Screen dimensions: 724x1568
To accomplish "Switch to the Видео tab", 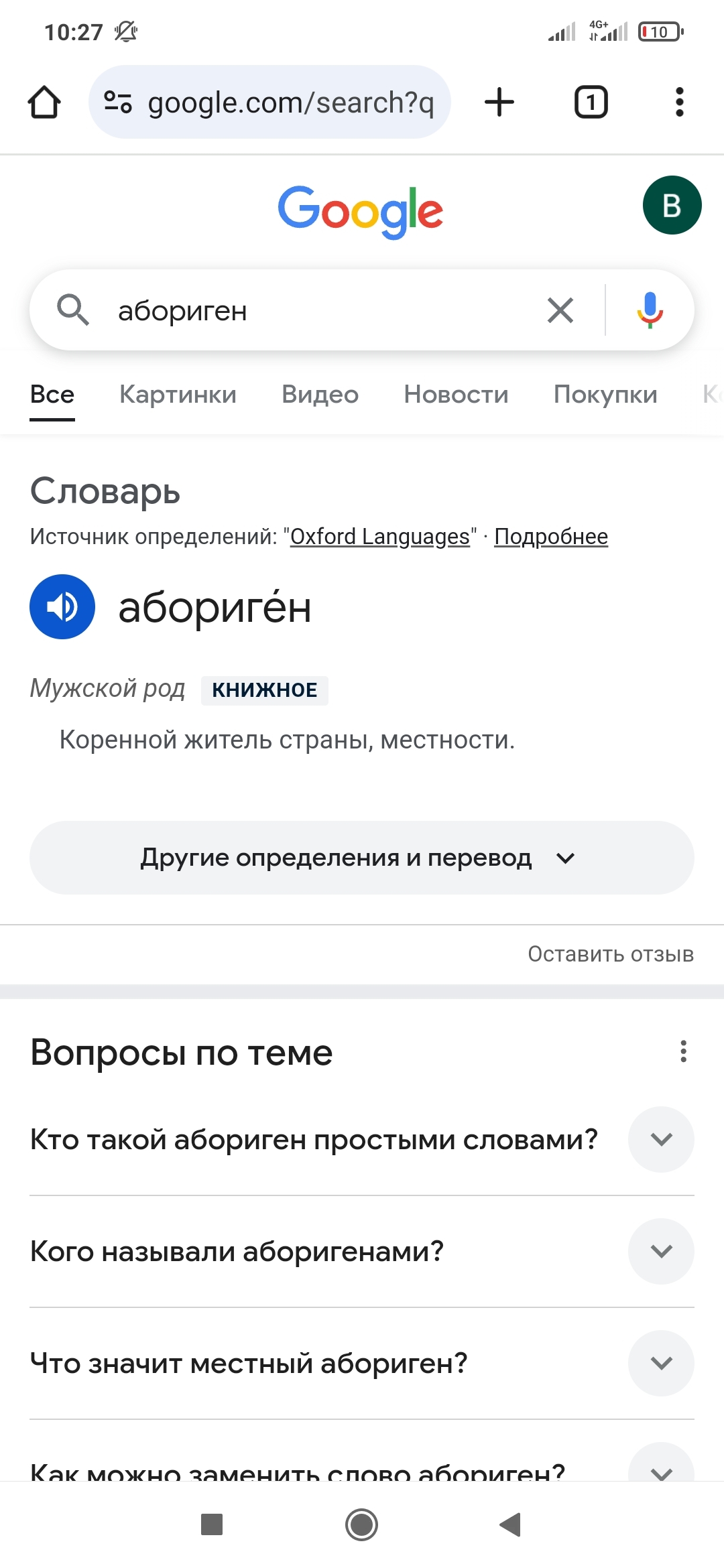I will (x=320, y=395).
